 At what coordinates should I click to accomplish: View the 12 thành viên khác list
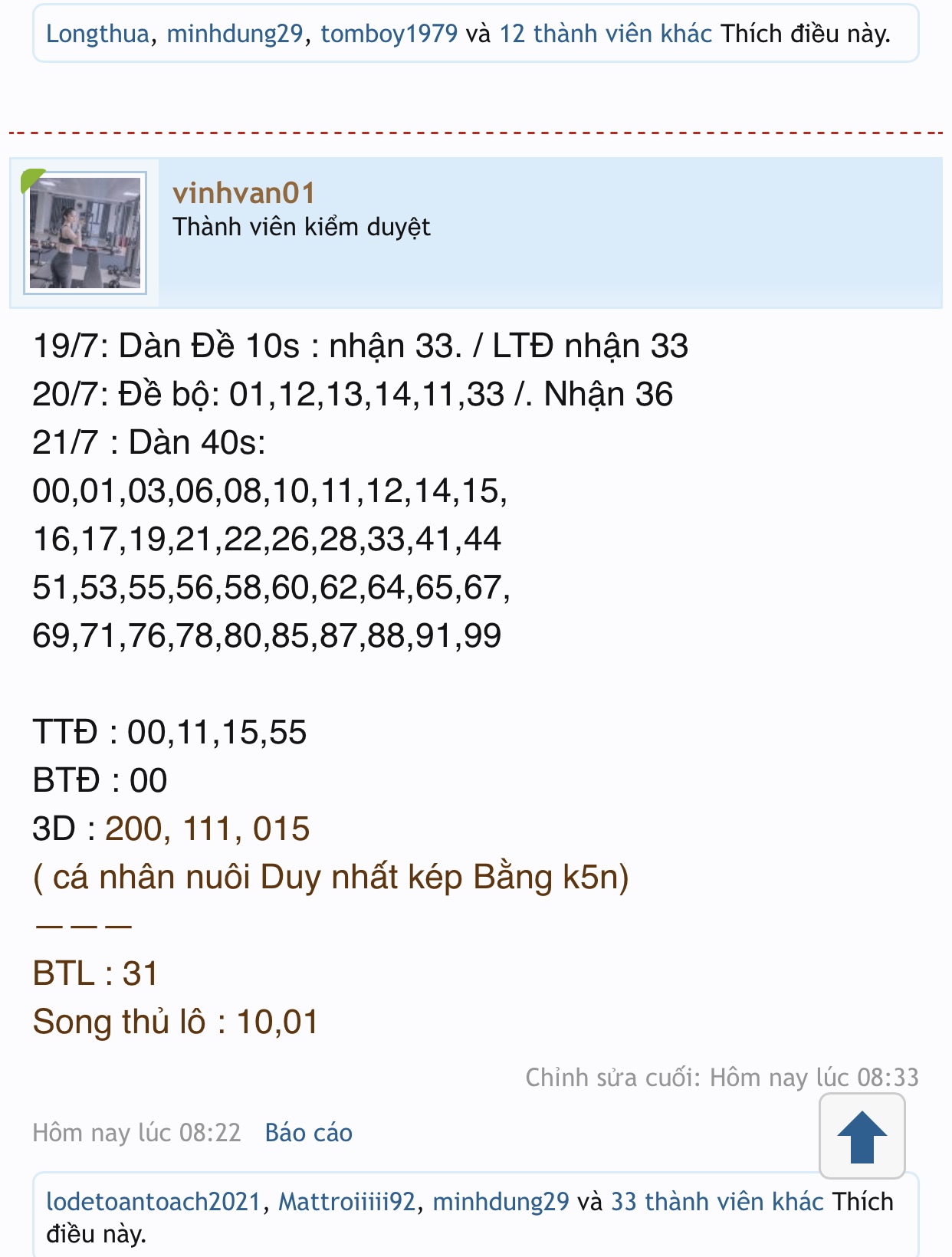point(606,34)
